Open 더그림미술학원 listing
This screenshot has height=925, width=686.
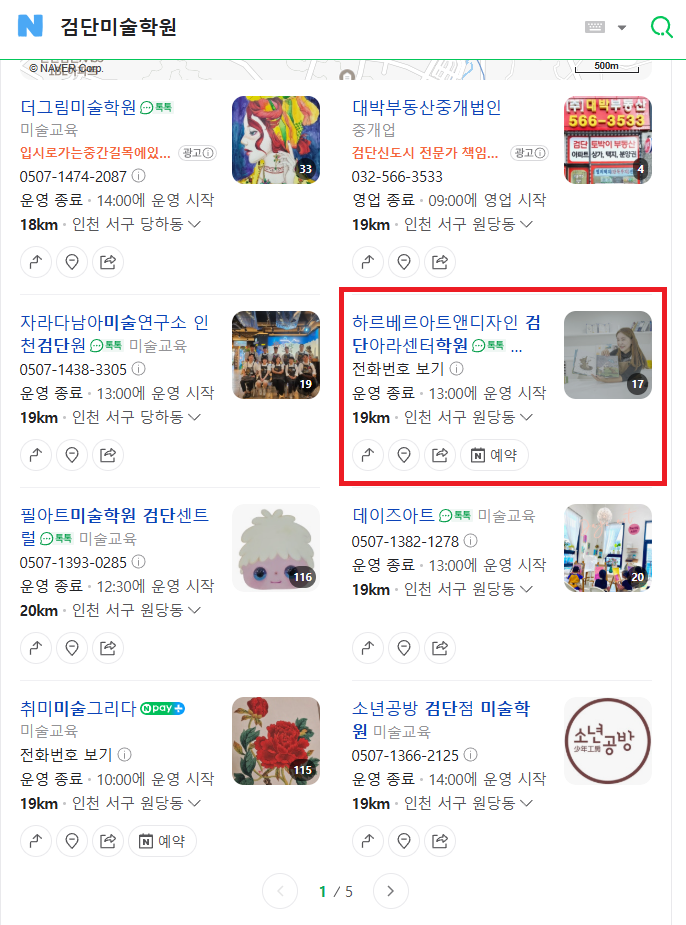tap(78, 108)
